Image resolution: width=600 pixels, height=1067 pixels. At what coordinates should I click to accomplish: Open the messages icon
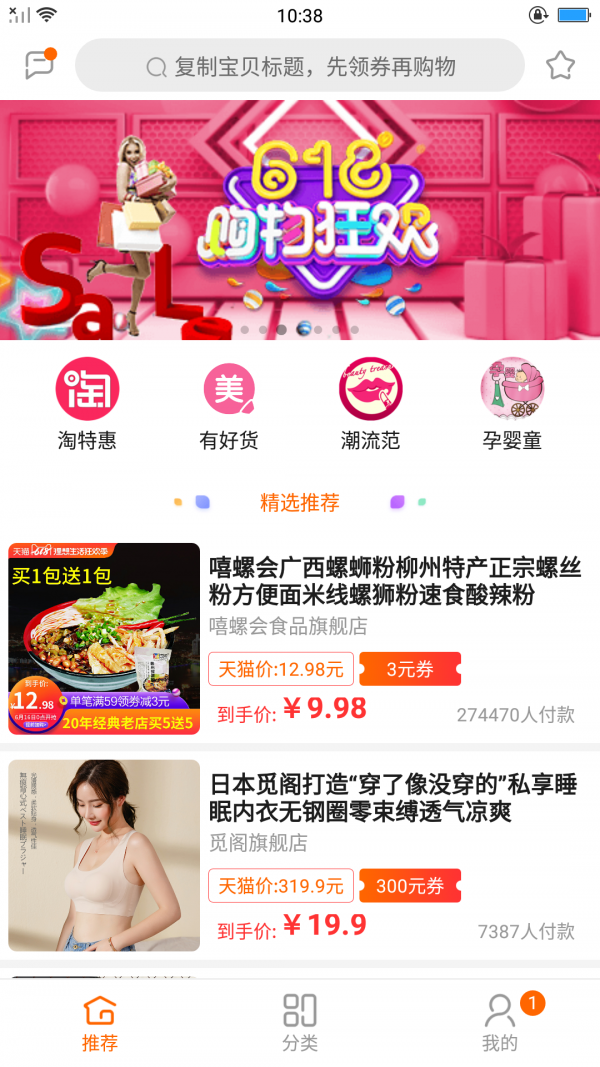(39, 65)
